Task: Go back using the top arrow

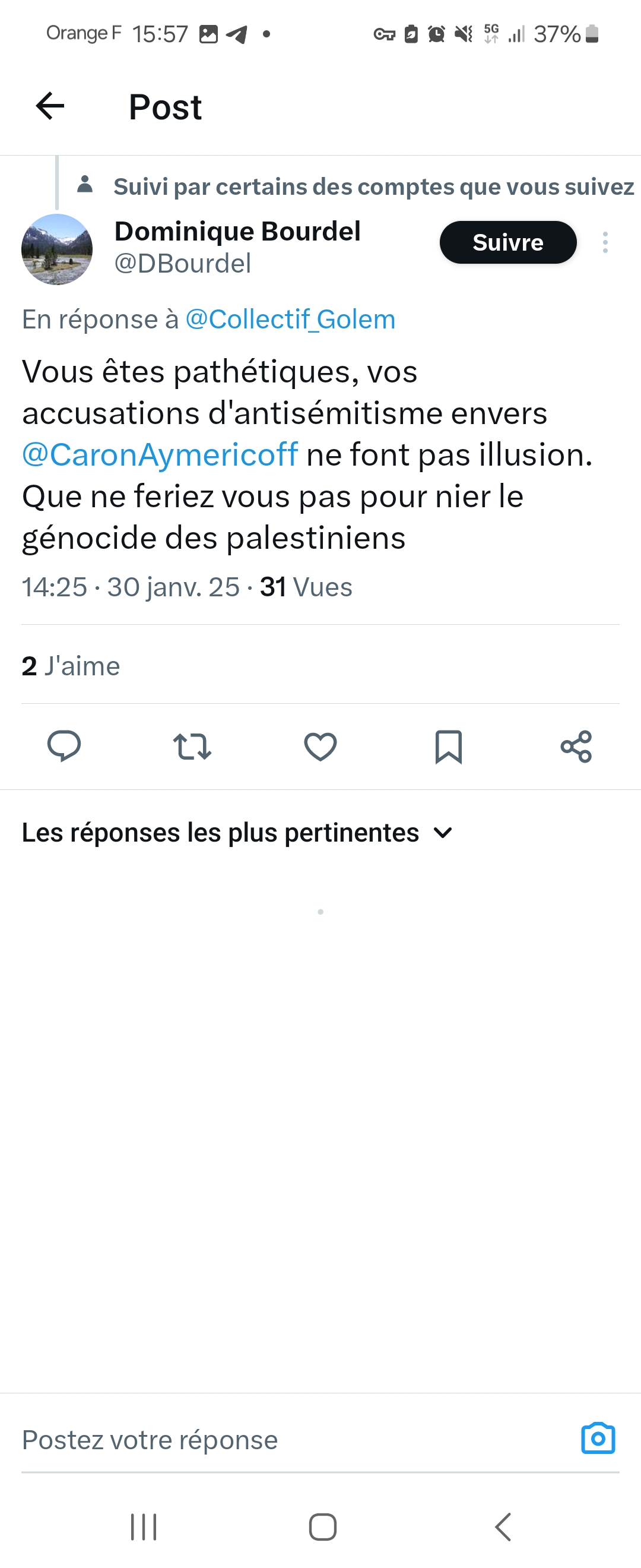Action: pos(50,106)
